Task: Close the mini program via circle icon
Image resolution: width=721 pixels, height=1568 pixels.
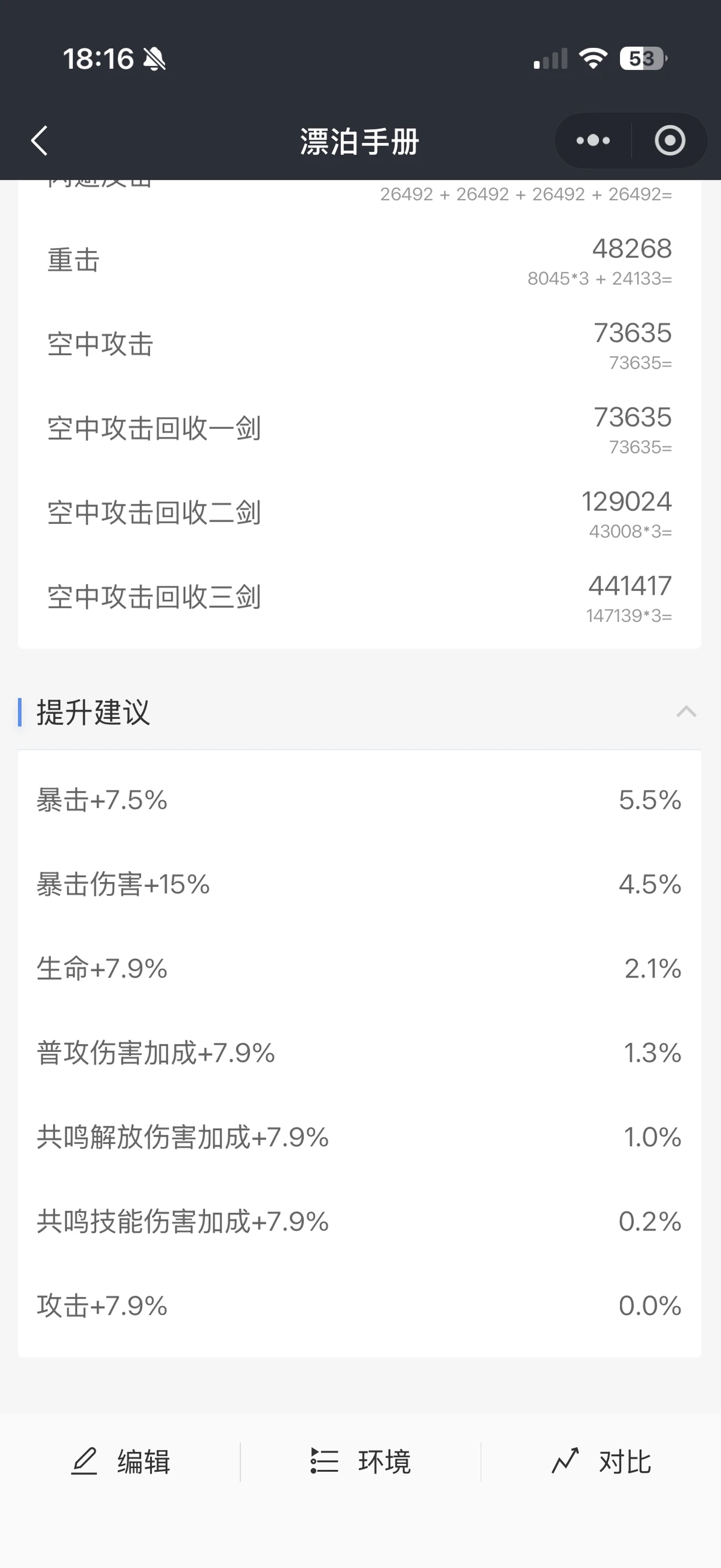Action: [x=670, y=140]
